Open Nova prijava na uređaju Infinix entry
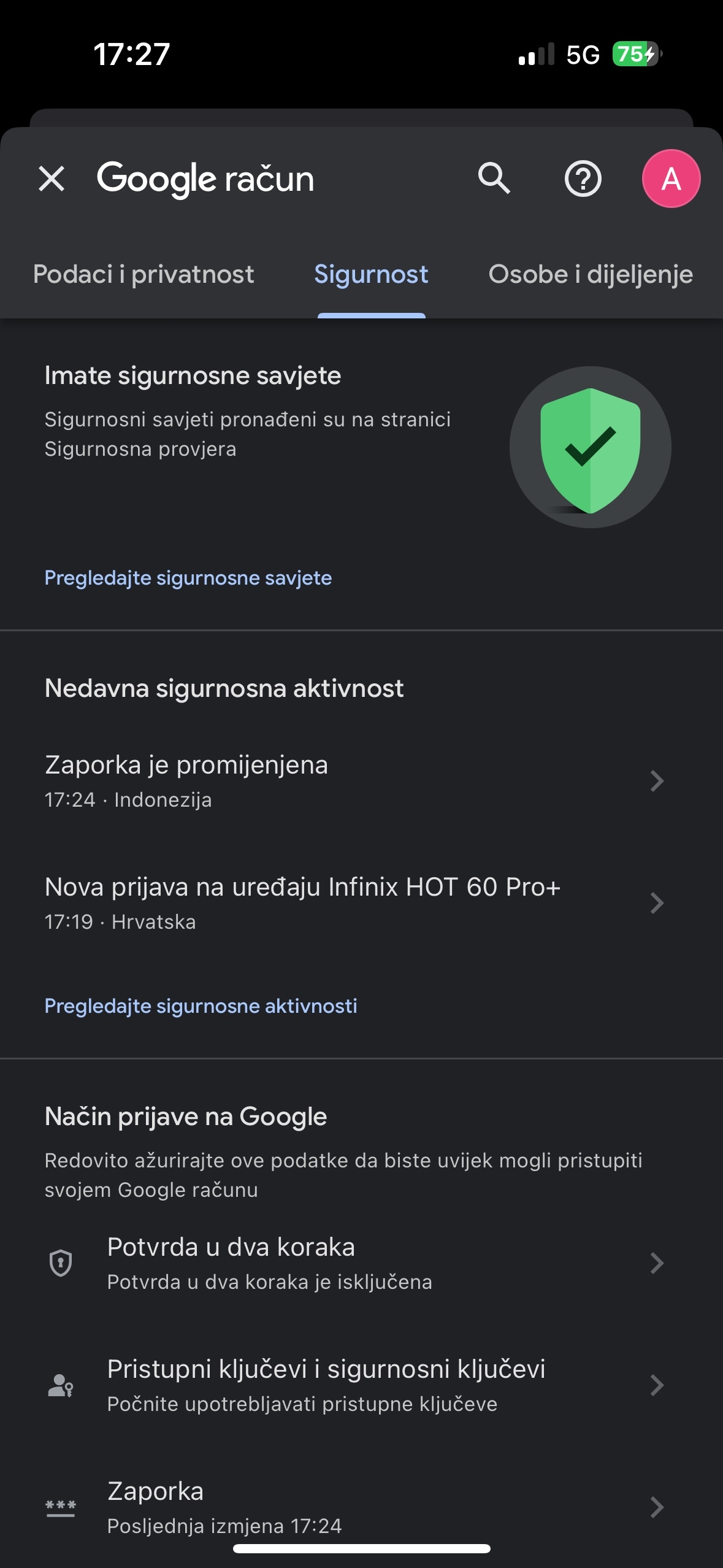The height and width of the screenshot is (1568, 723). pos(354,903)
